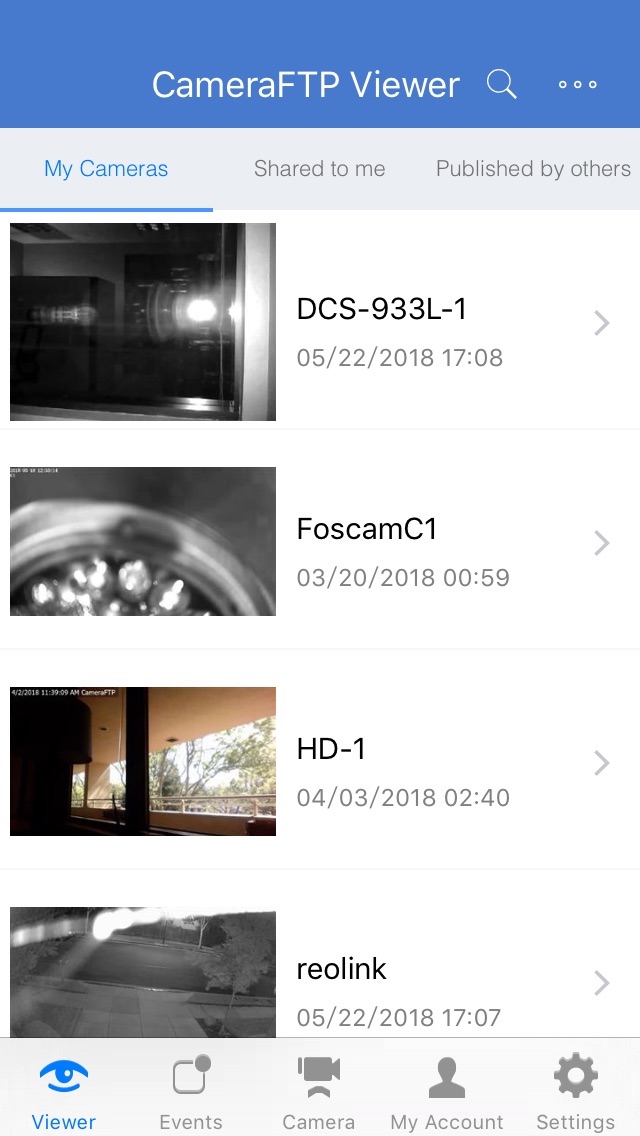The image size is (640, 1136).
Task: Switch to Published by others tab
Action: [x=532, y=169]
